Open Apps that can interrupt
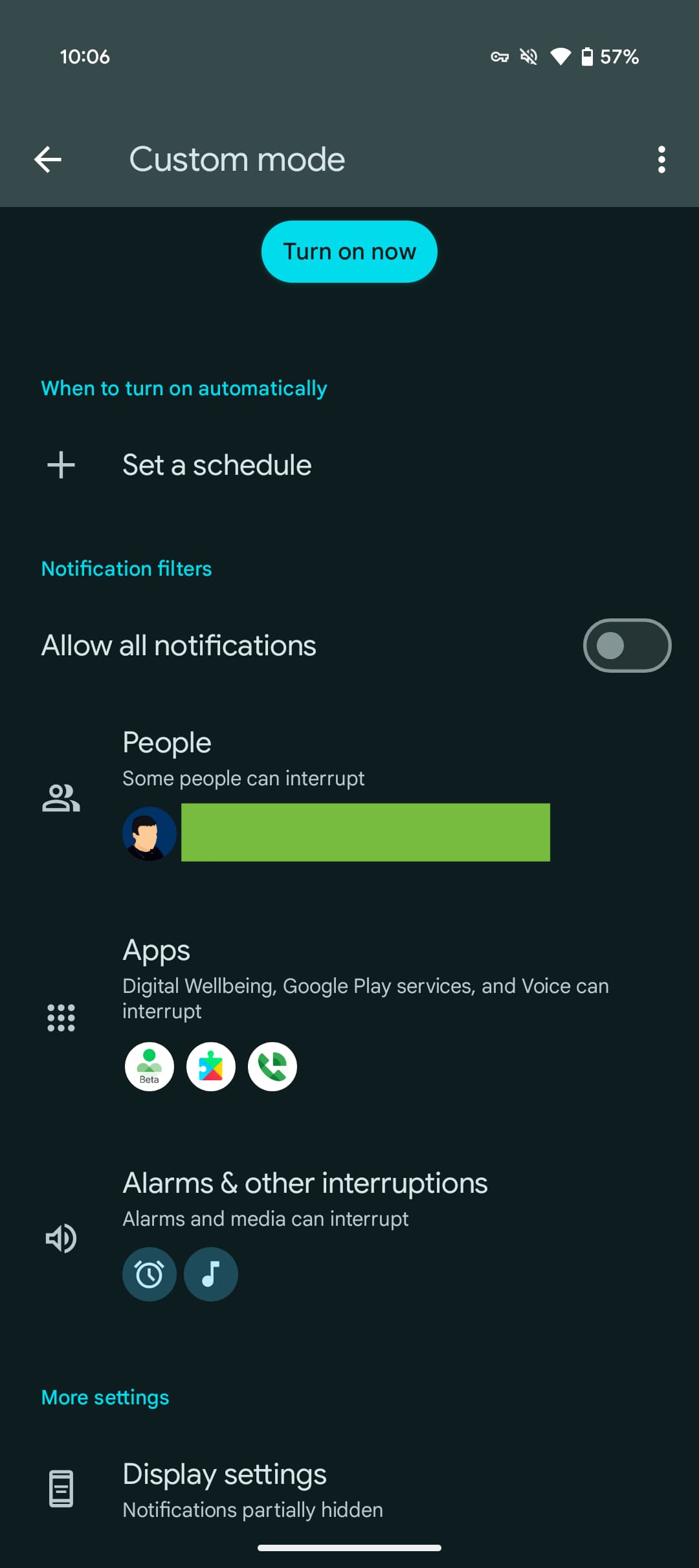The image size is (699, 1568). (157, 951)
